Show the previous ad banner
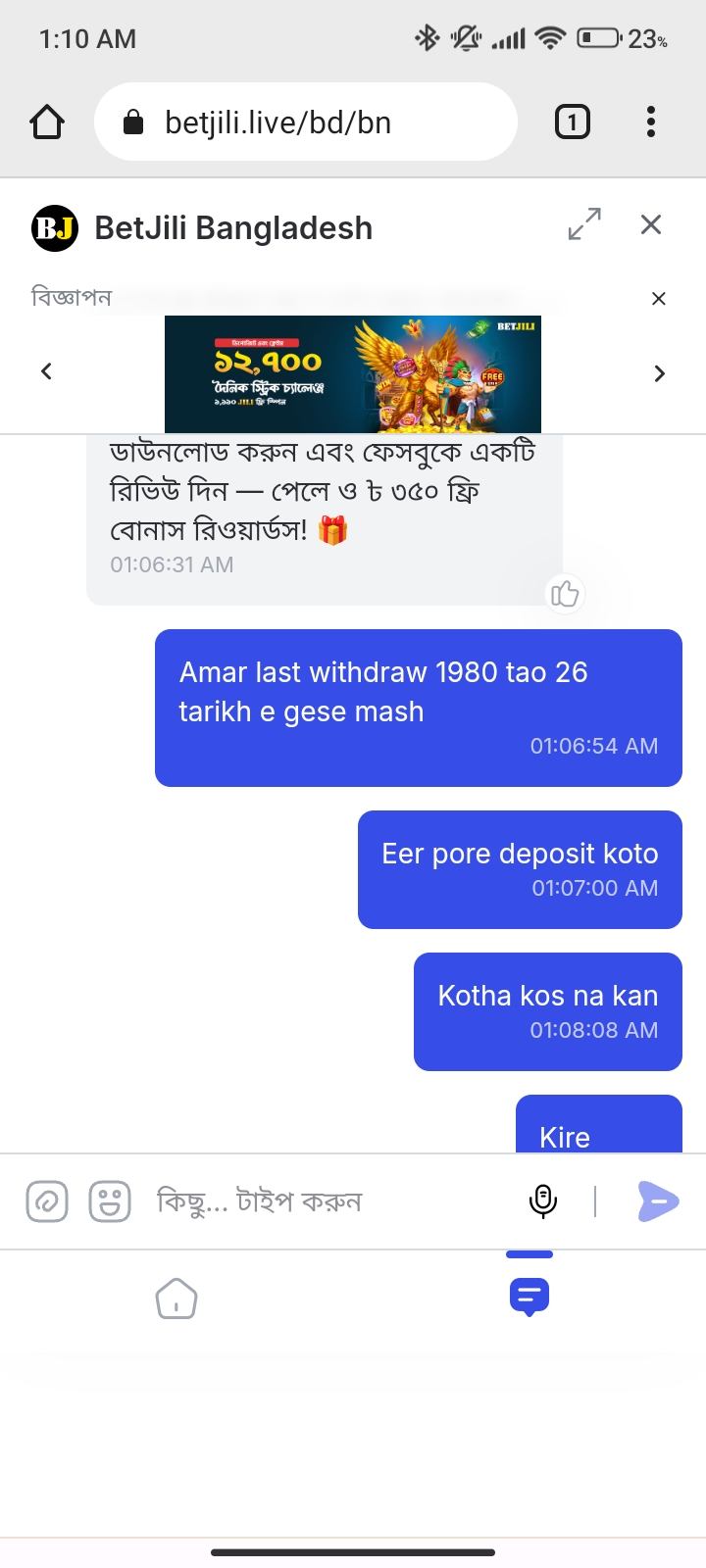Viewport: 706px width, 1568px height. [46, 371]
